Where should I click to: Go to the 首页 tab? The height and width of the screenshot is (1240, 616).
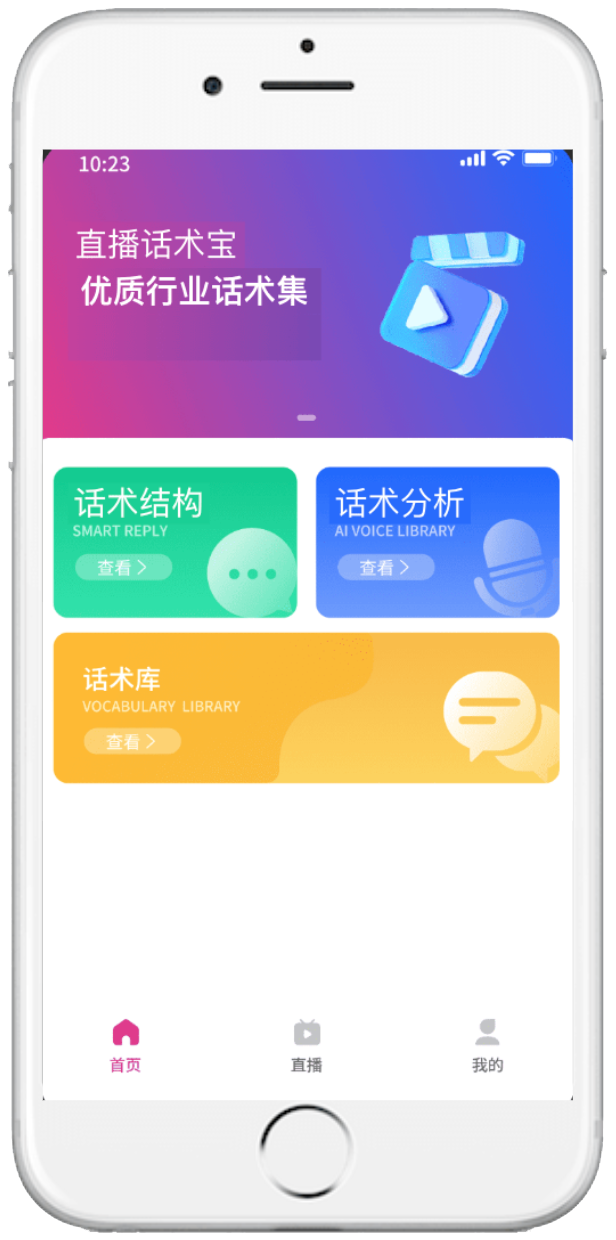click(126, 1045)
